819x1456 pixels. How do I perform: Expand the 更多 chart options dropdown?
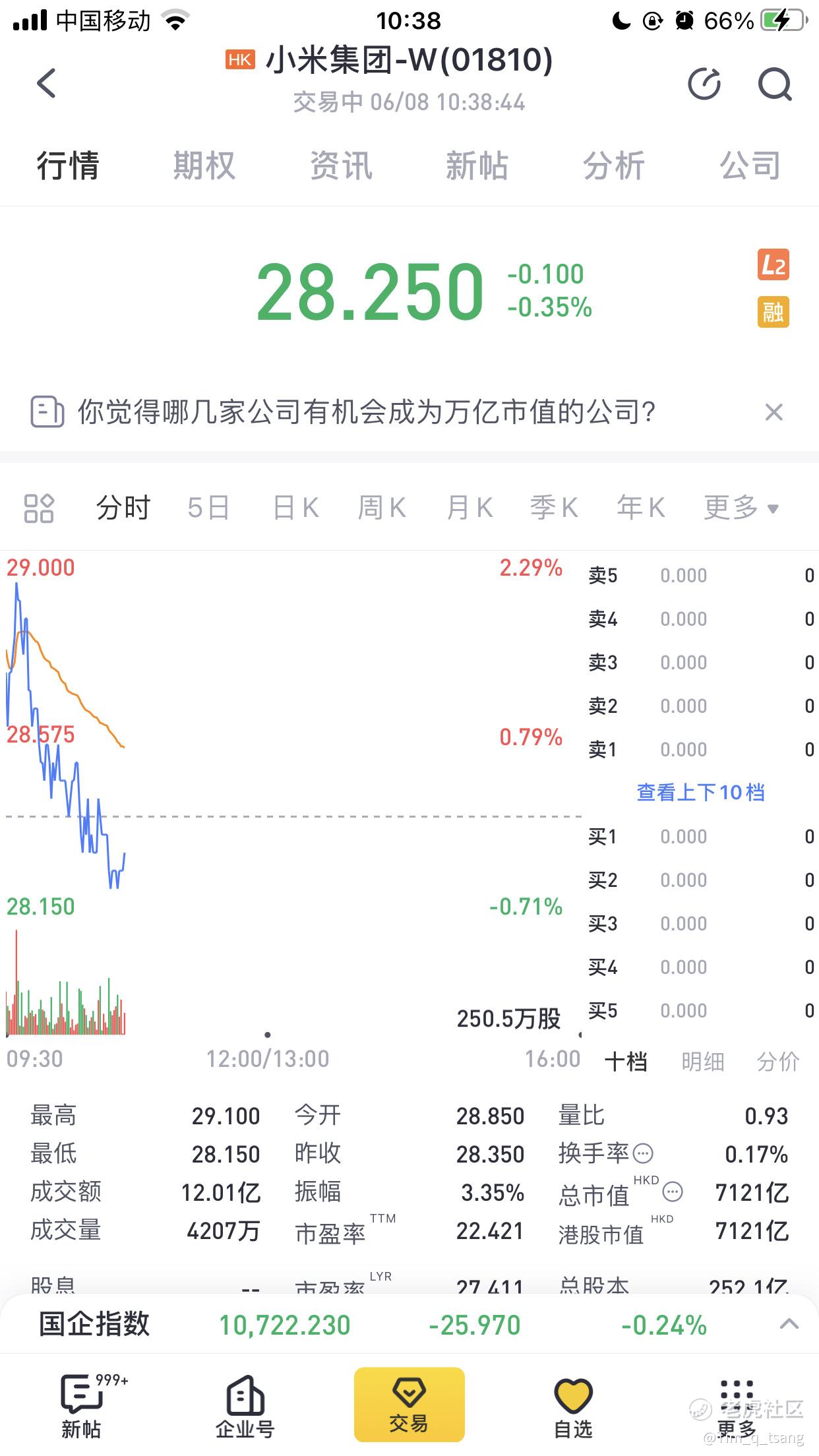click(x=741, y=508)
